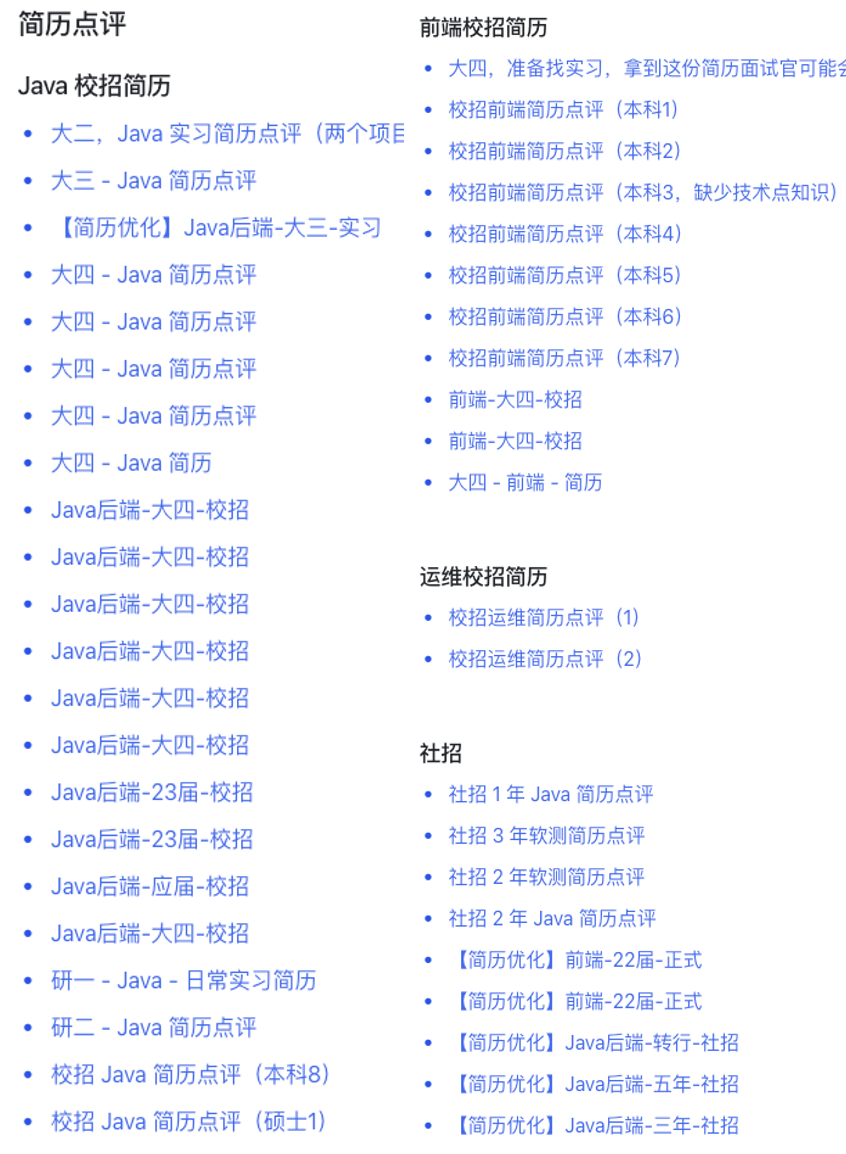
Task: Open 【简历优化】Java后端-转行-社招
Action: [594, 1042]
